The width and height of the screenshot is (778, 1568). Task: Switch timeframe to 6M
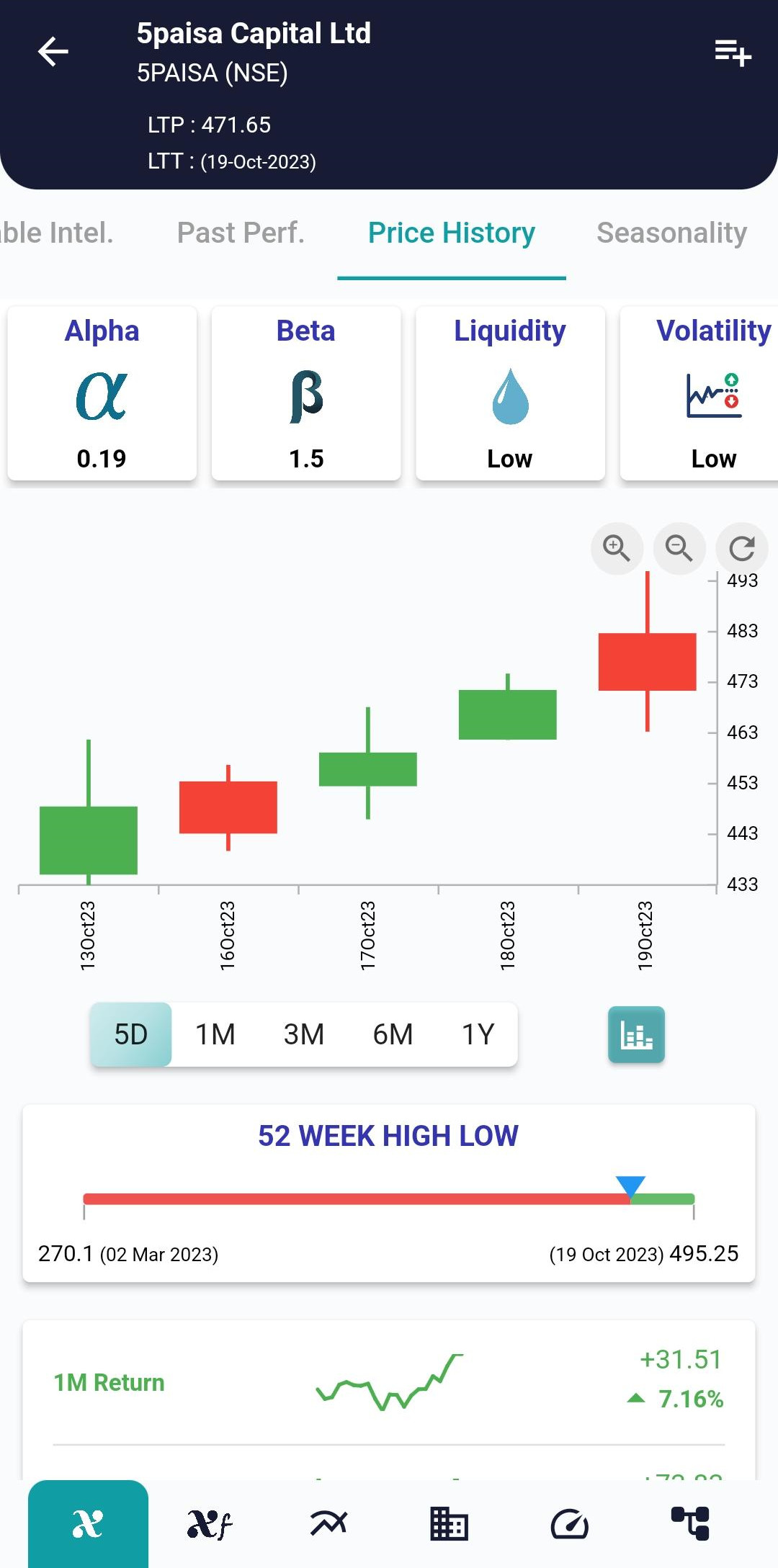coord(390,1033)
